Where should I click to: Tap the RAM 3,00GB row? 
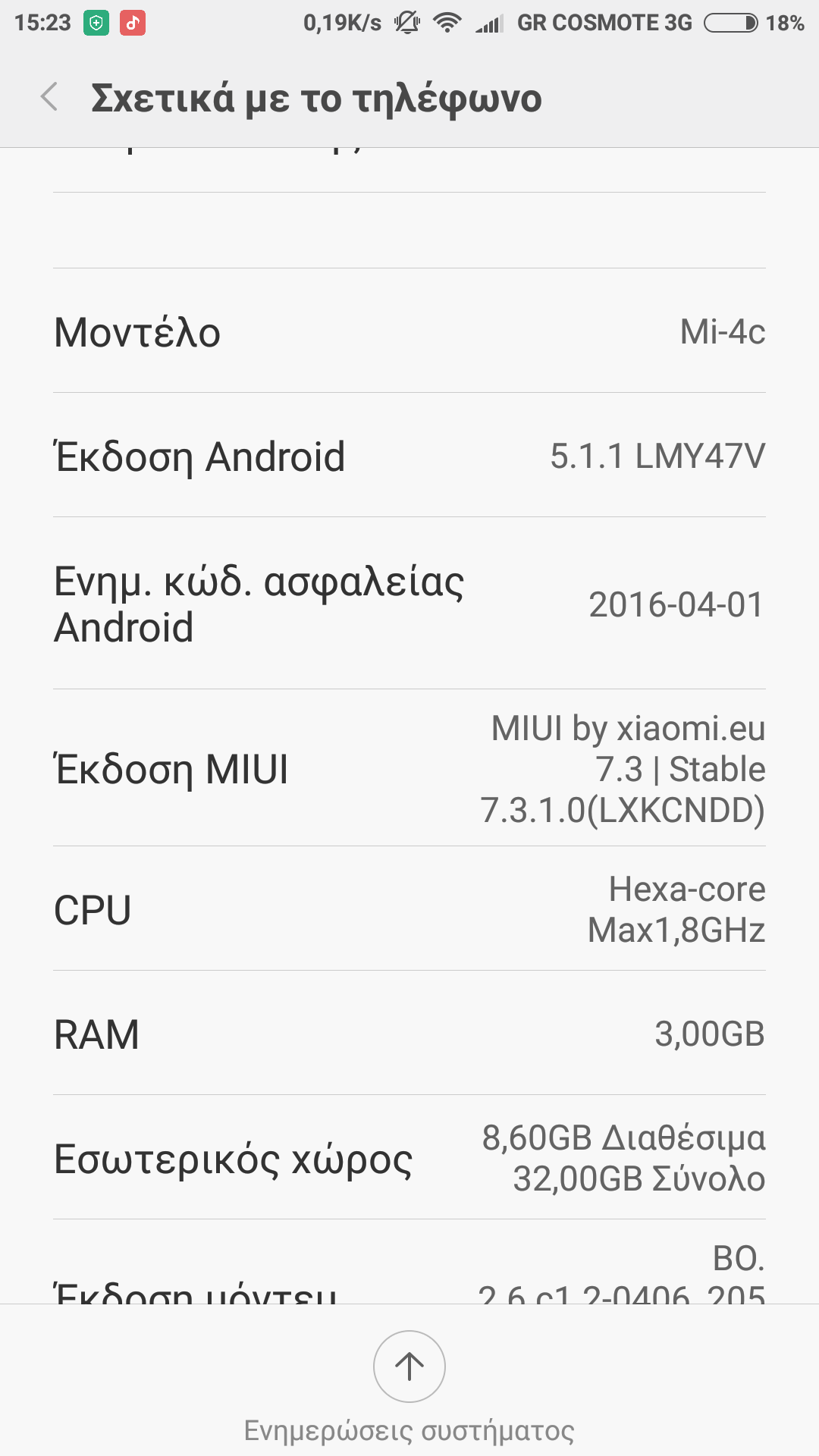coord(409,1034)
